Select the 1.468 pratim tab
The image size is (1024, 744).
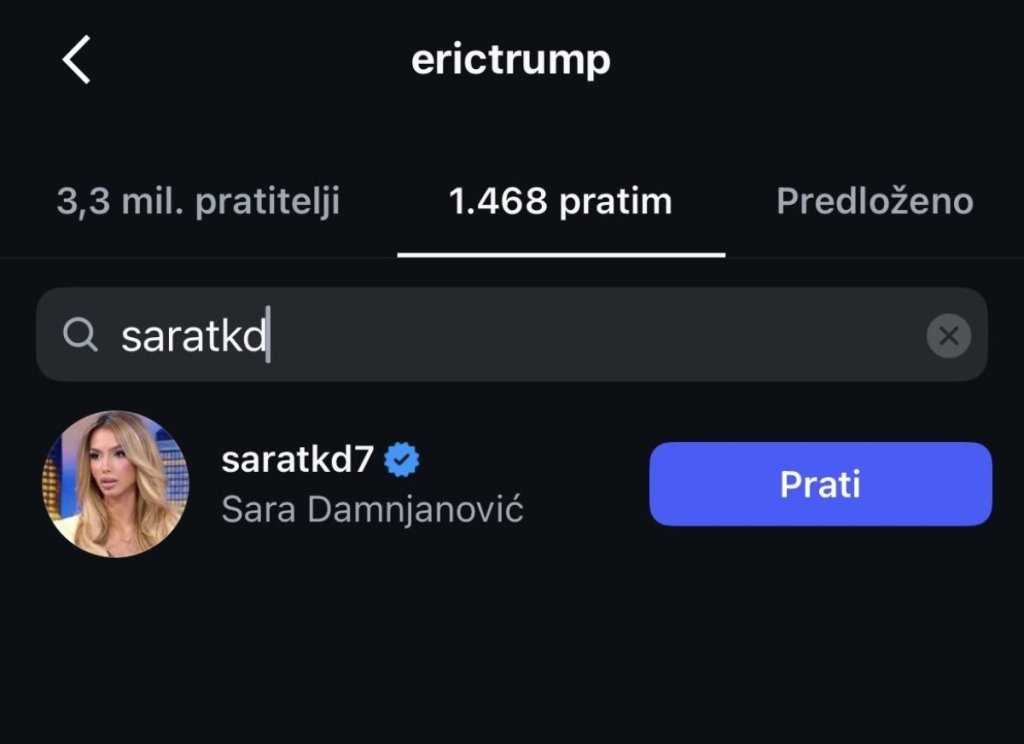pos(560,202)
